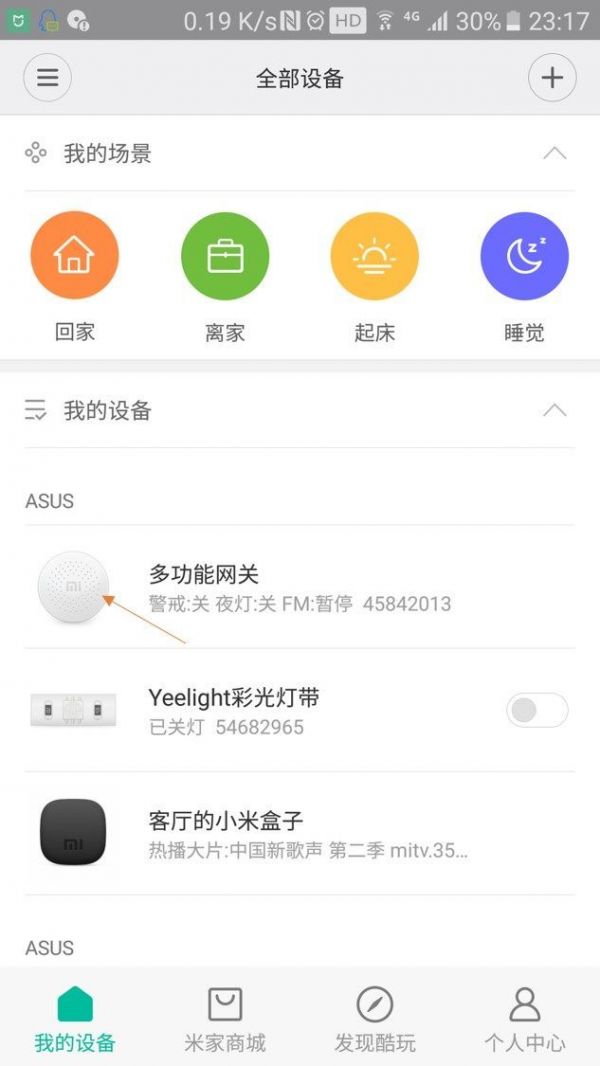Run the 回家 scene
600x1066 pixels.
[x=75, y=256]
